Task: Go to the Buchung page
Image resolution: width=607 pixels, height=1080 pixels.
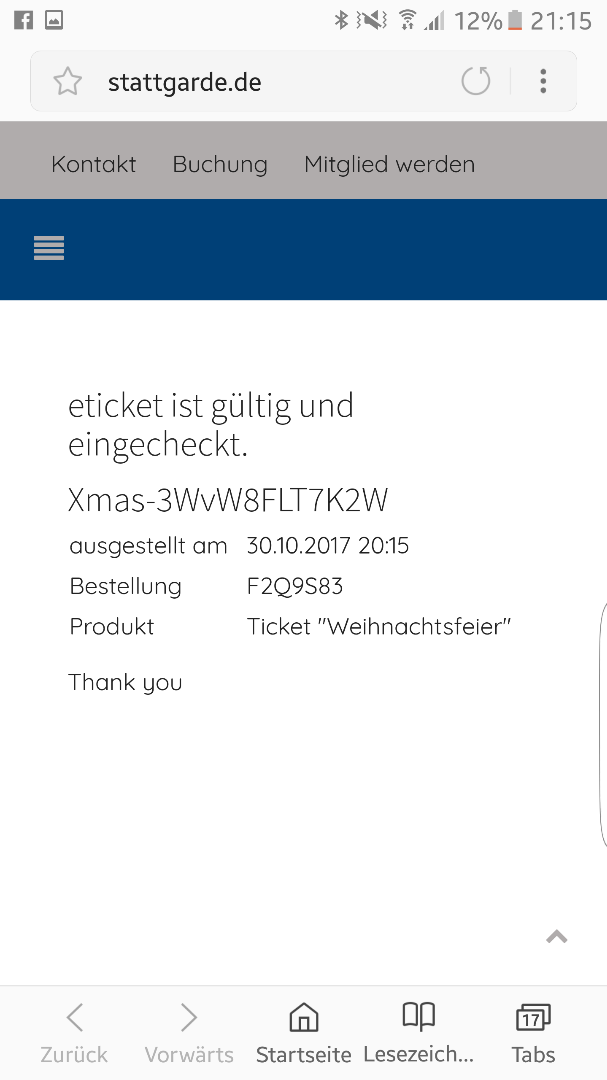Action: point(220,164)
